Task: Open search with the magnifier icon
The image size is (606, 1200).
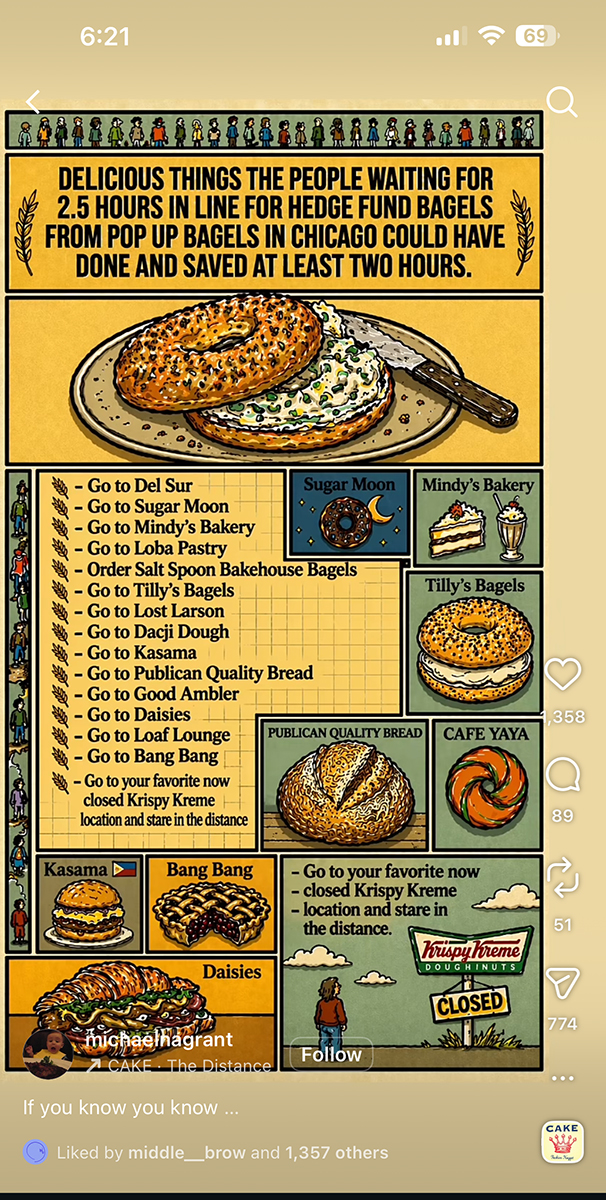Action: point(562,102)
